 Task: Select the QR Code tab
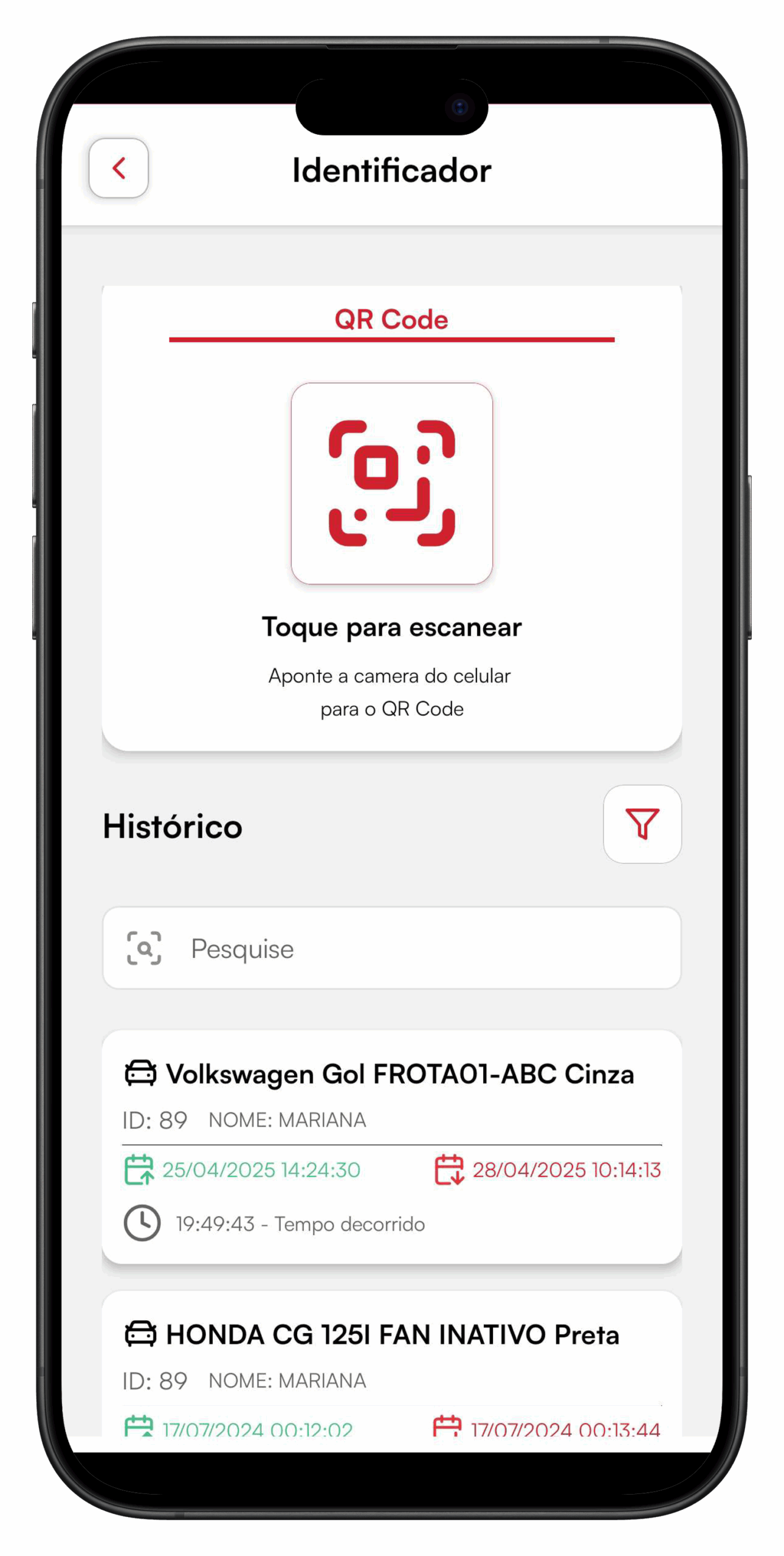pyautogui.click(x=391, y=320)
